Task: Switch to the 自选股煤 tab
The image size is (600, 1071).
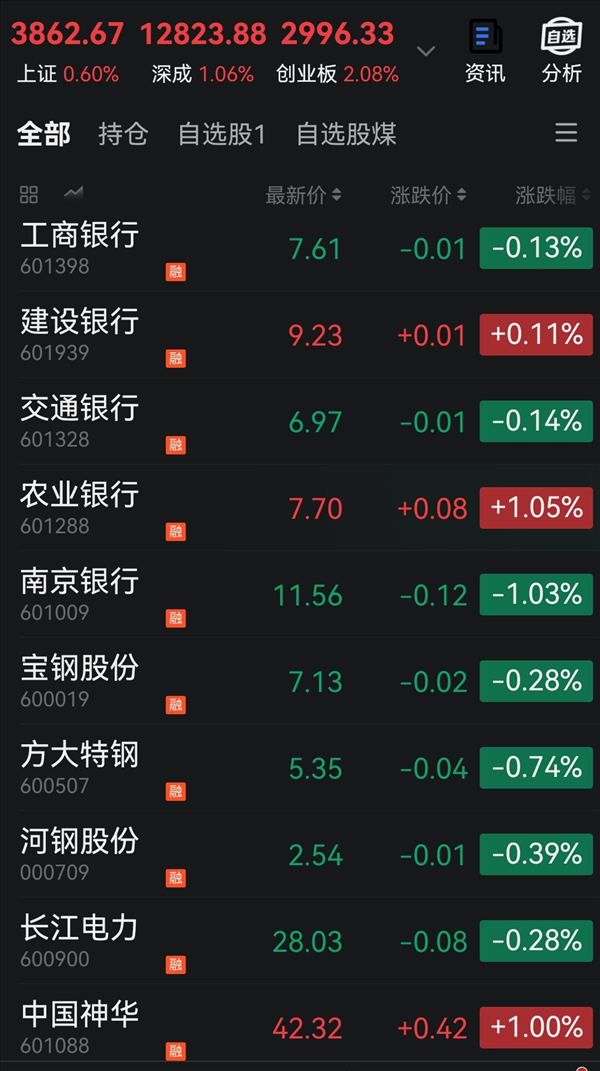Action: (x=346, y=134)
